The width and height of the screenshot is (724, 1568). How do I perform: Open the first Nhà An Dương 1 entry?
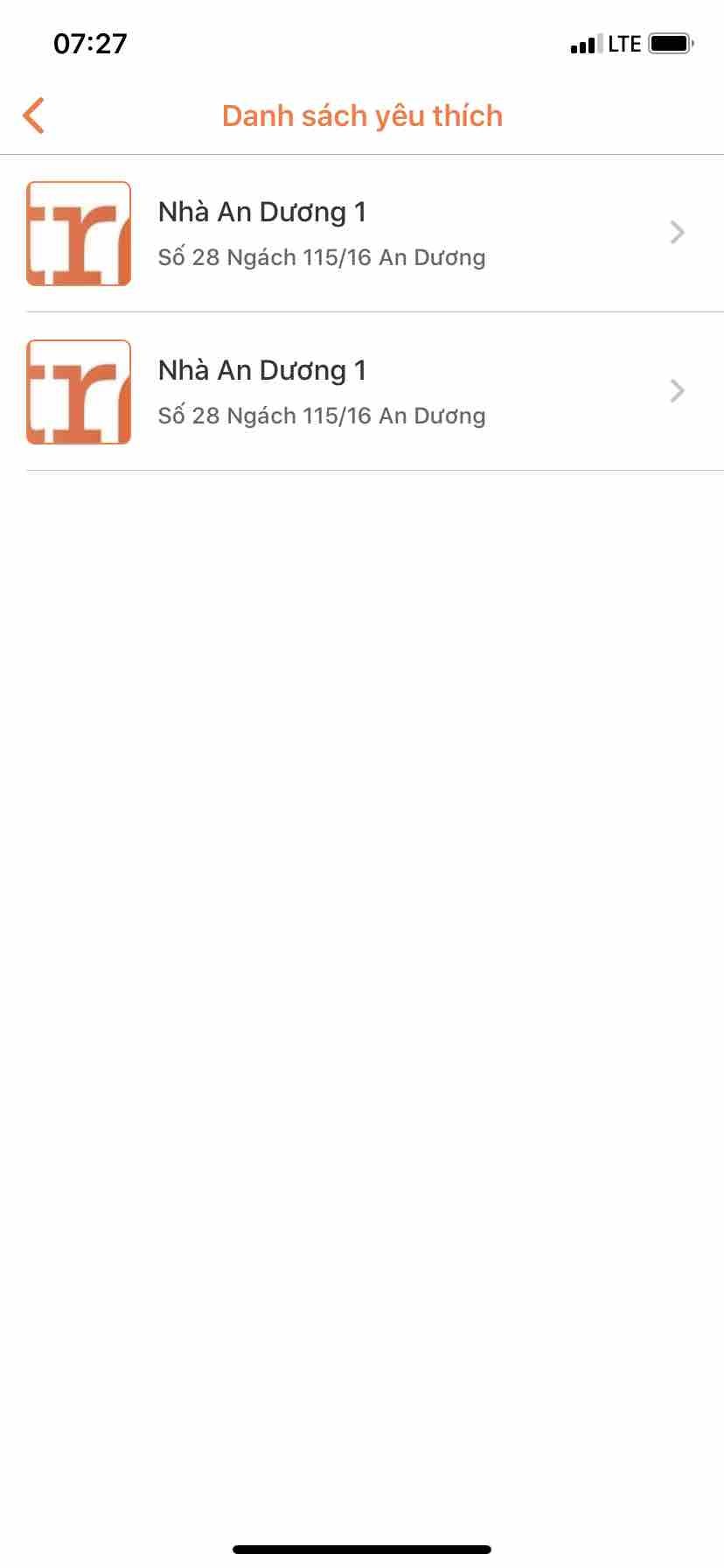tap(362, 234)
